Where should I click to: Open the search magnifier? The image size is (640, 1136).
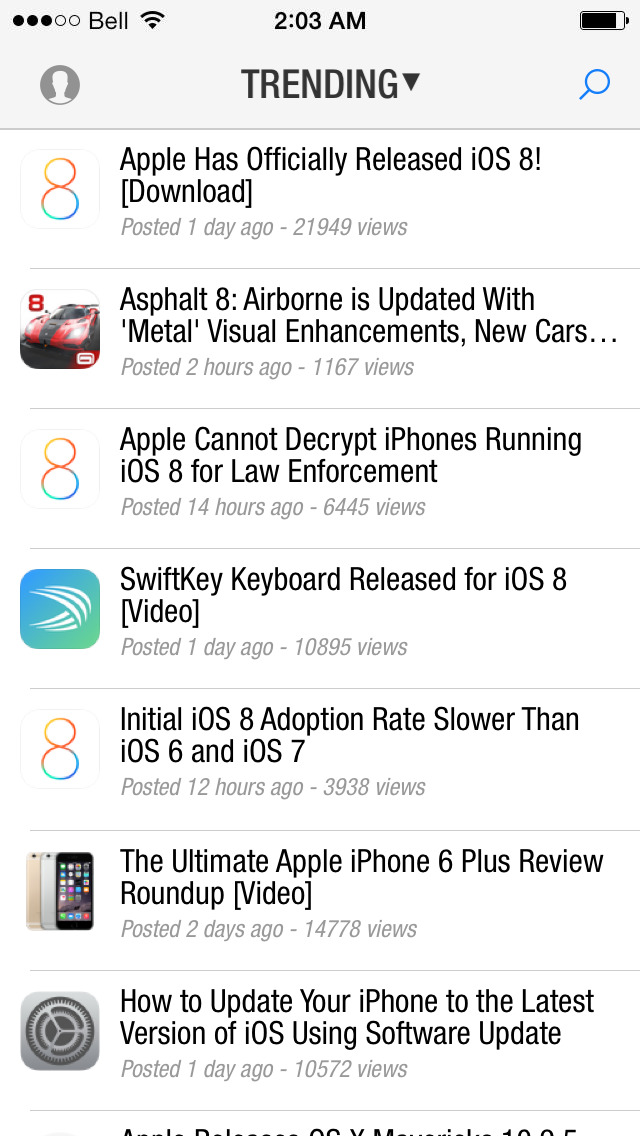(594, 85)
